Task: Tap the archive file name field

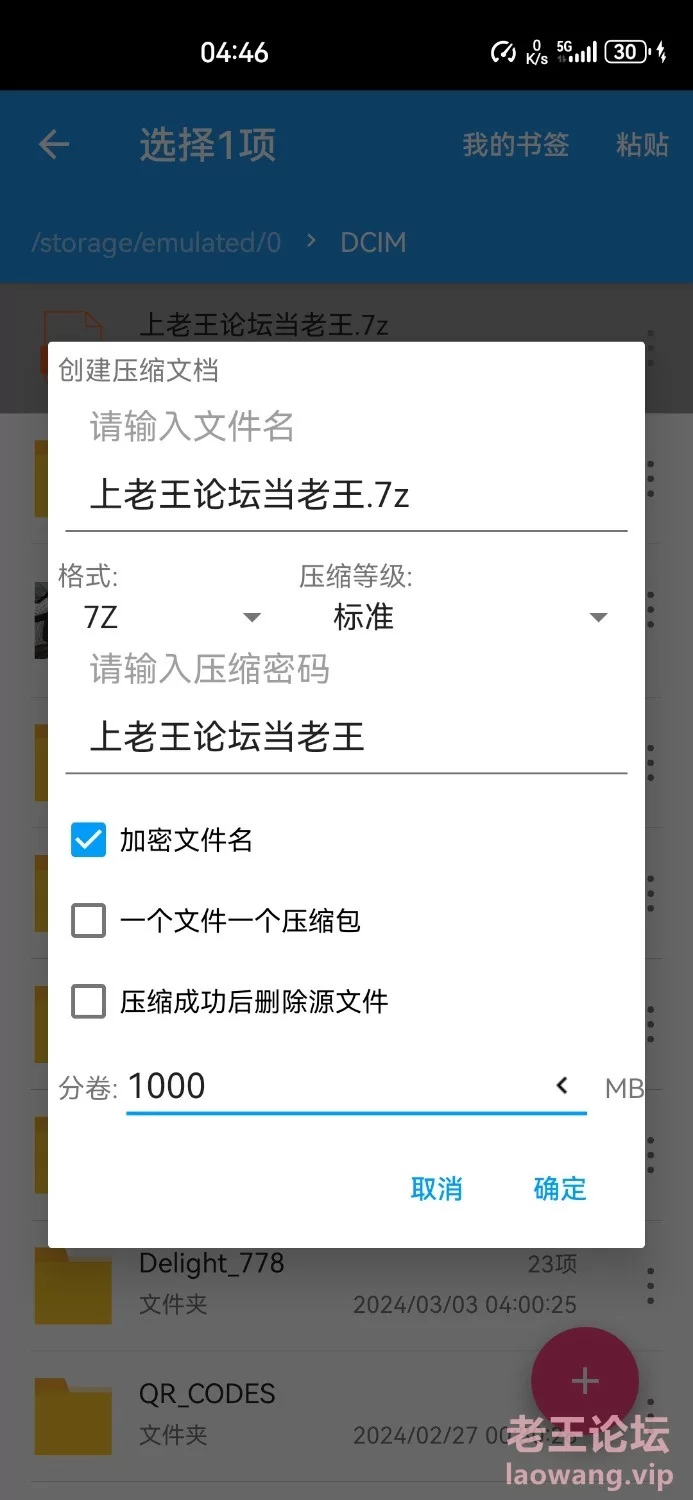Action: click(x=345, y=496)
